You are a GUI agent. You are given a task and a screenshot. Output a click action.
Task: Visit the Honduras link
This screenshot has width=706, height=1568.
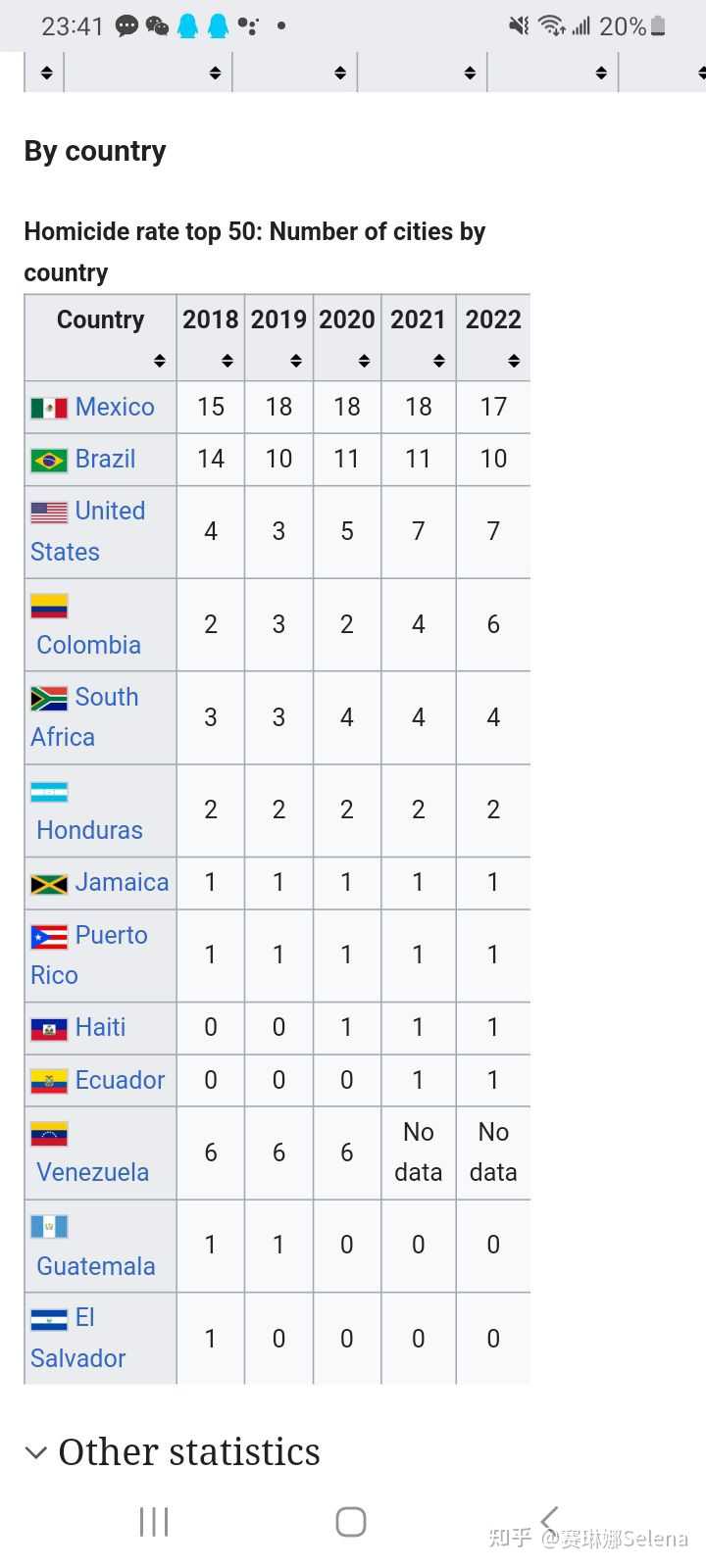pos(89,830)
